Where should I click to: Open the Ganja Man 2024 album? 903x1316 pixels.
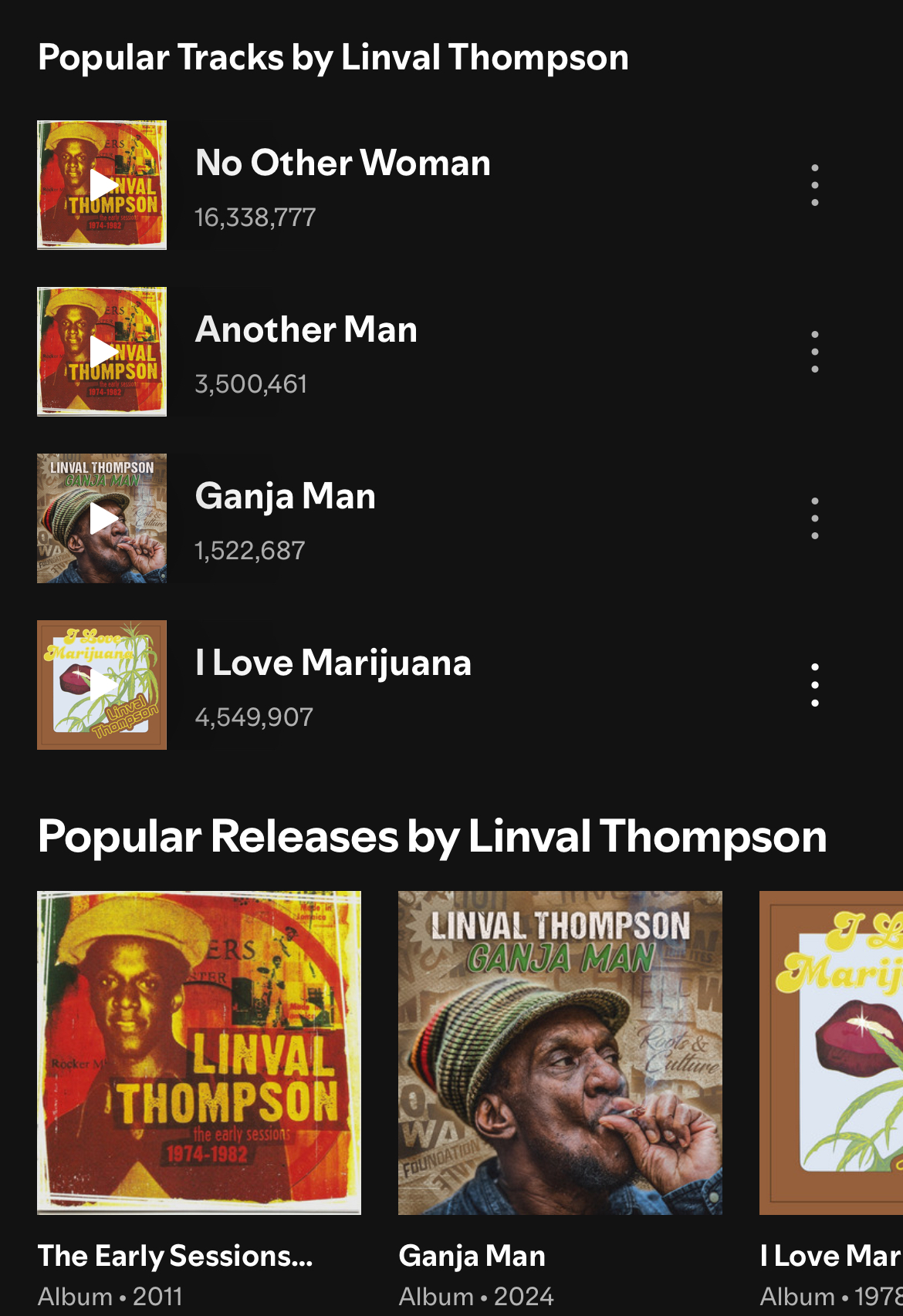pos(560,1053)
